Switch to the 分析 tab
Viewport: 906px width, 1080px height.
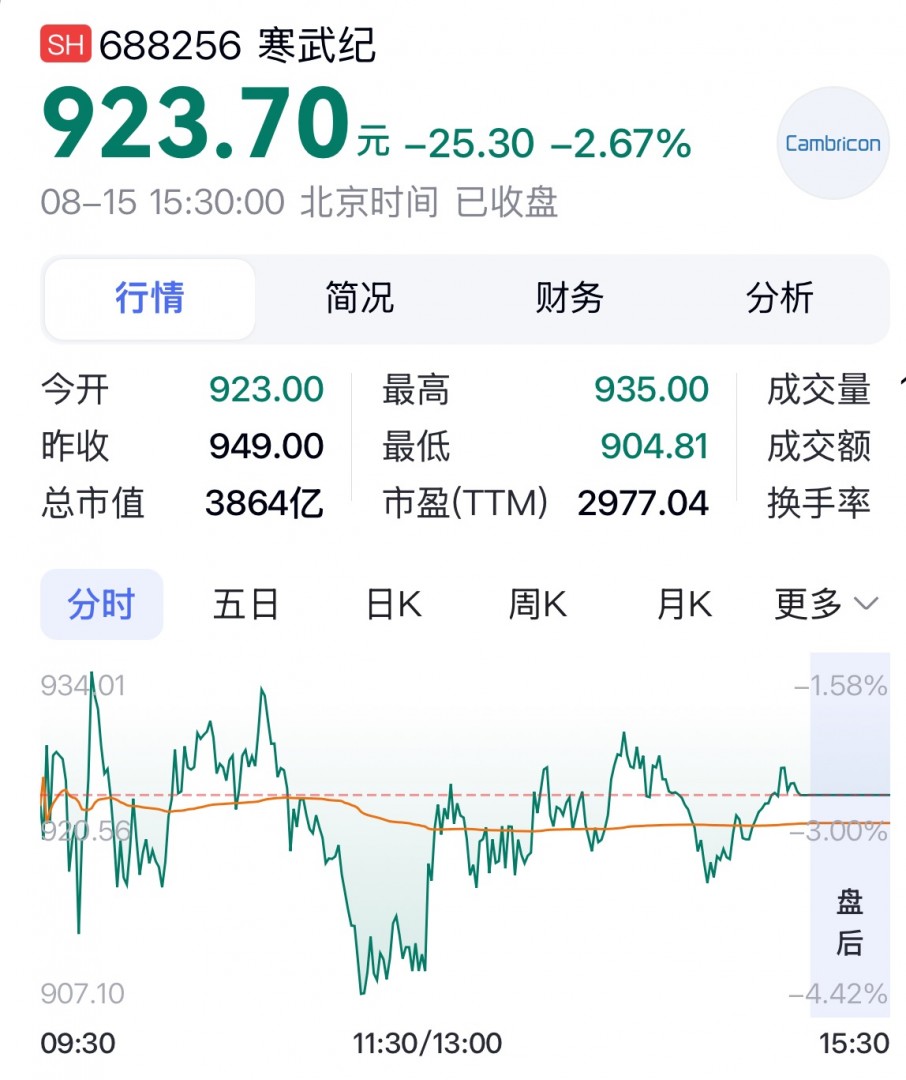click(779, 299)
